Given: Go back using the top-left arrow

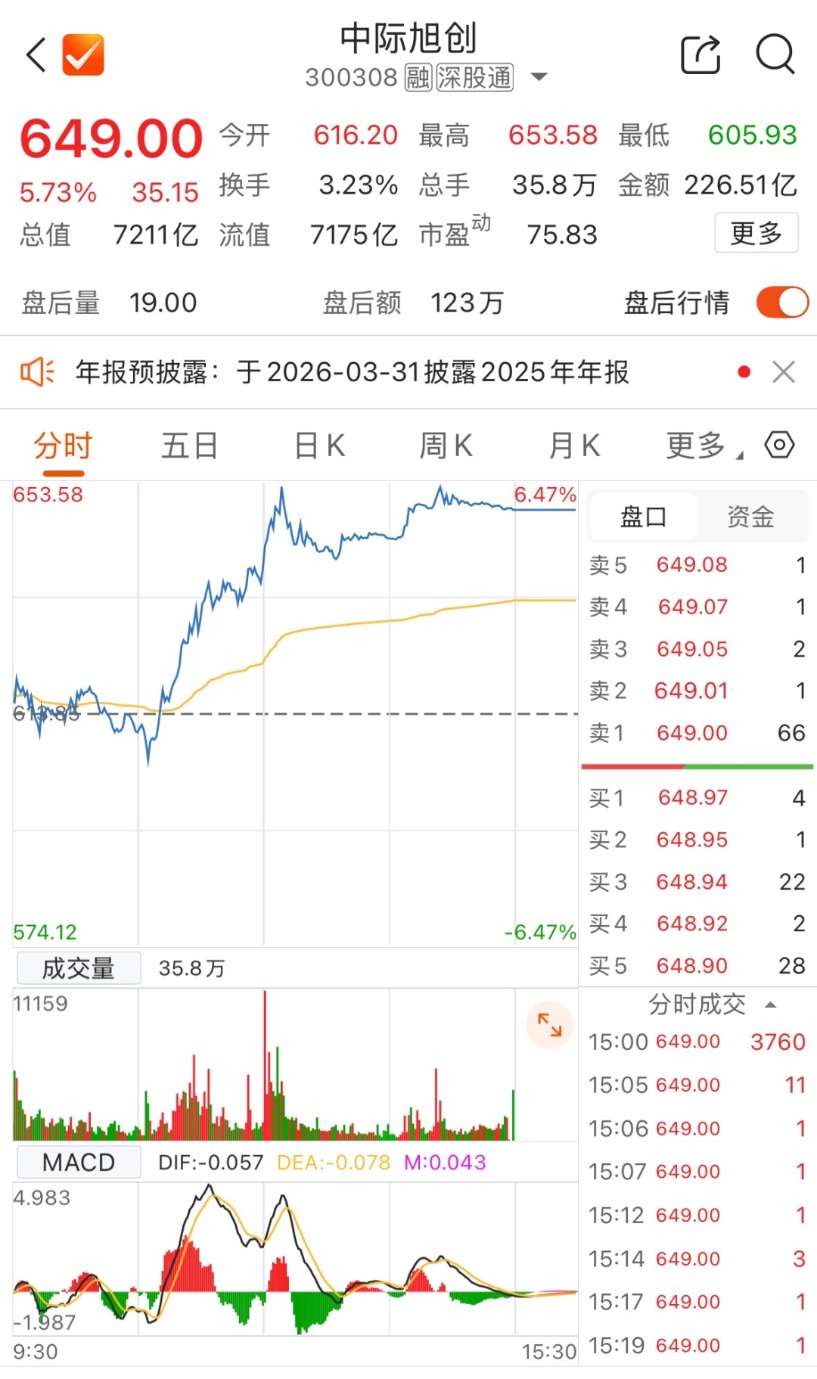Looking at the screenshot, I should coord(36,55).
